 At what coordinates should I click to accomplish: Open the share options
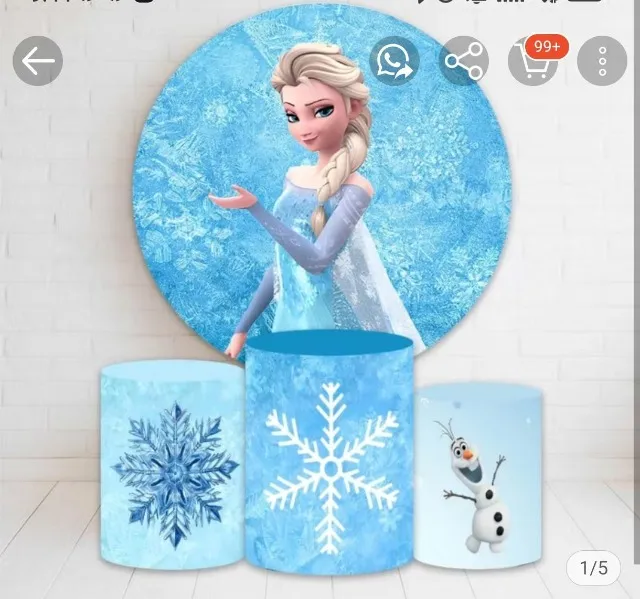(x=464, y=61)
